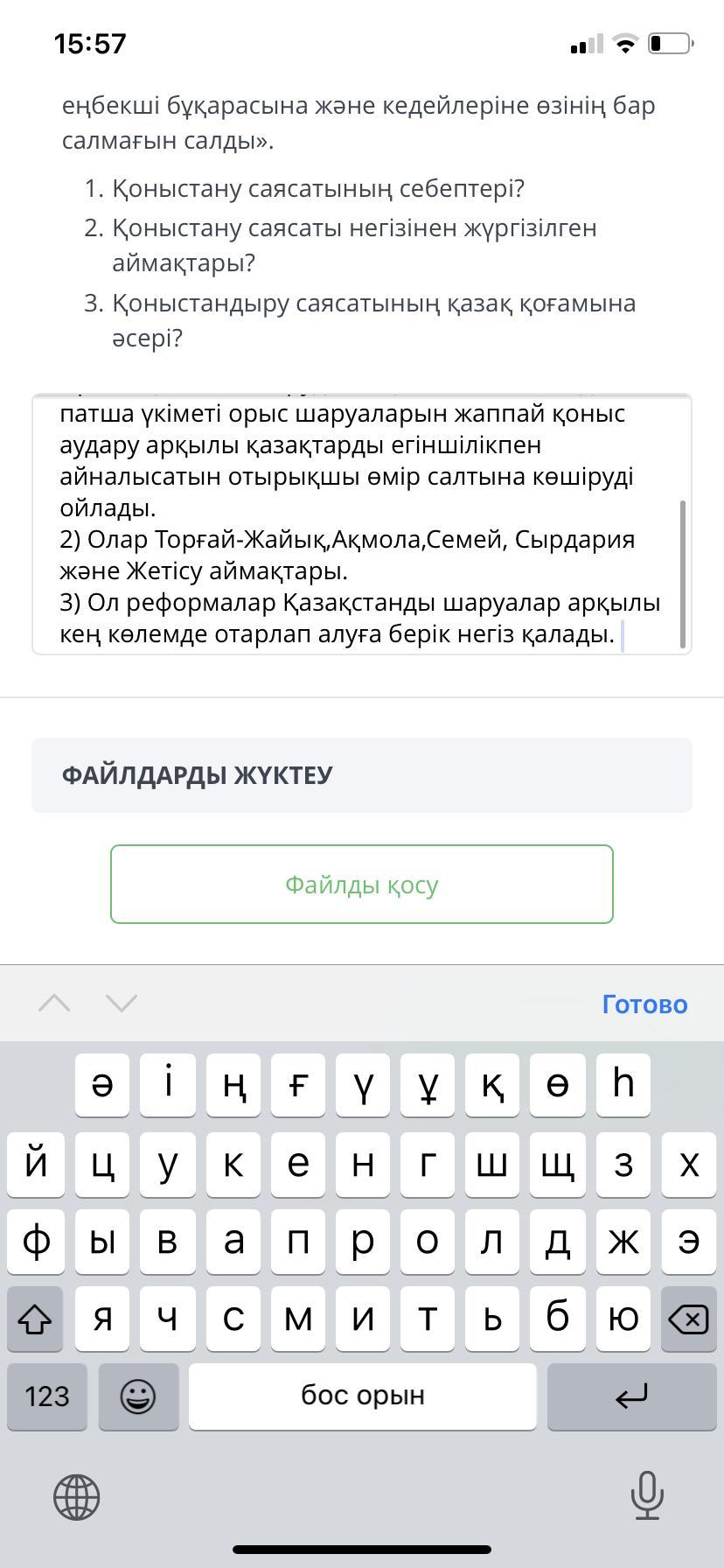Screen dimensions: 724x1568
Task: Tap the shift key
Action: (35, 1318)
